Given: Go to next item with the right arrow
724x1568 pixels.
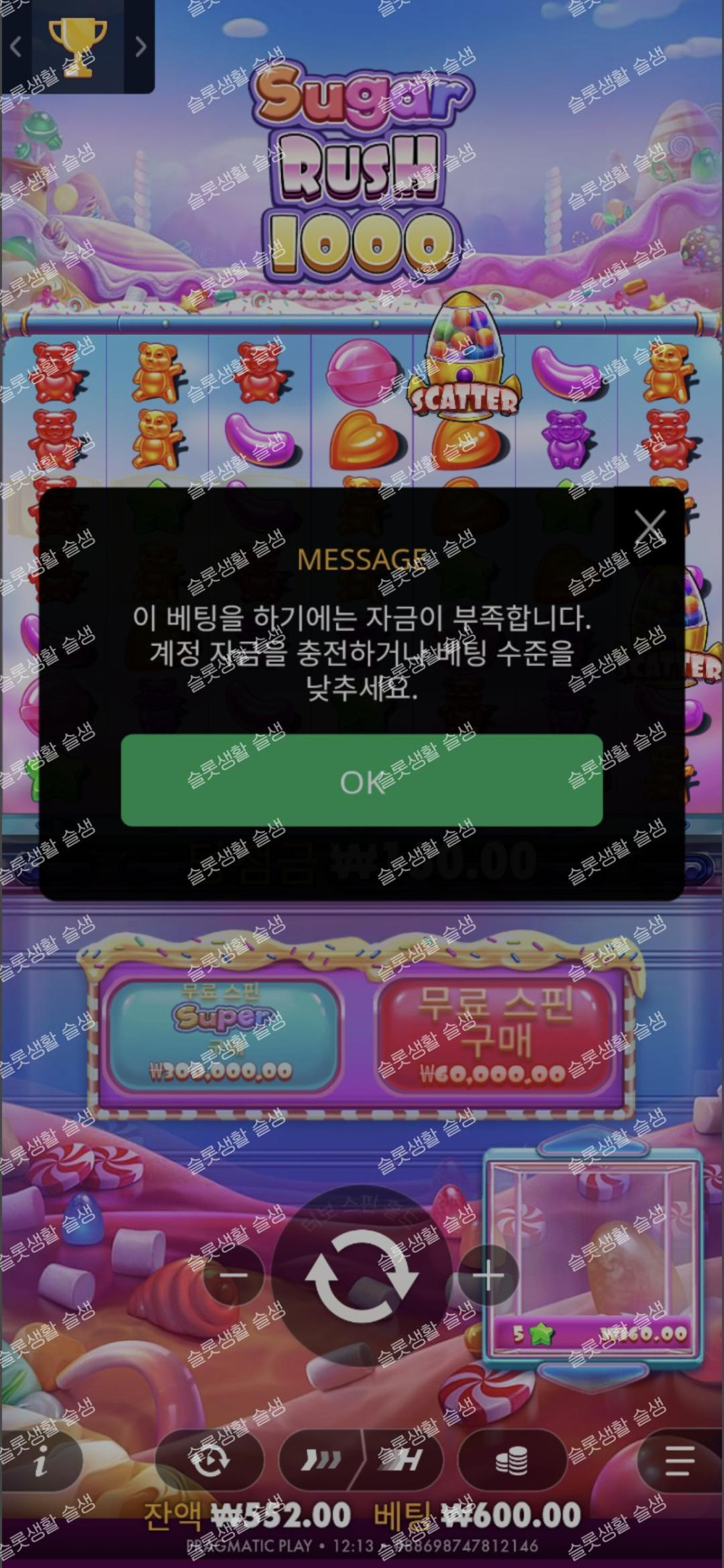Looking at the screenshot, I should [140, 46].
